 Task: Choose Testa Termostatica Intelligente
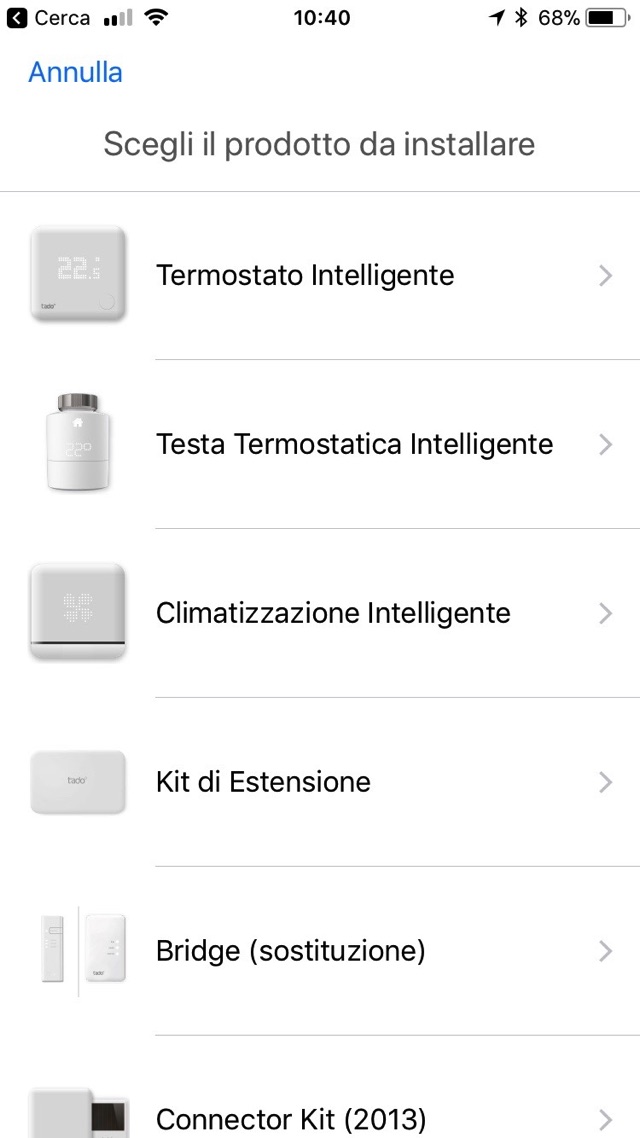tap(354, 444)
